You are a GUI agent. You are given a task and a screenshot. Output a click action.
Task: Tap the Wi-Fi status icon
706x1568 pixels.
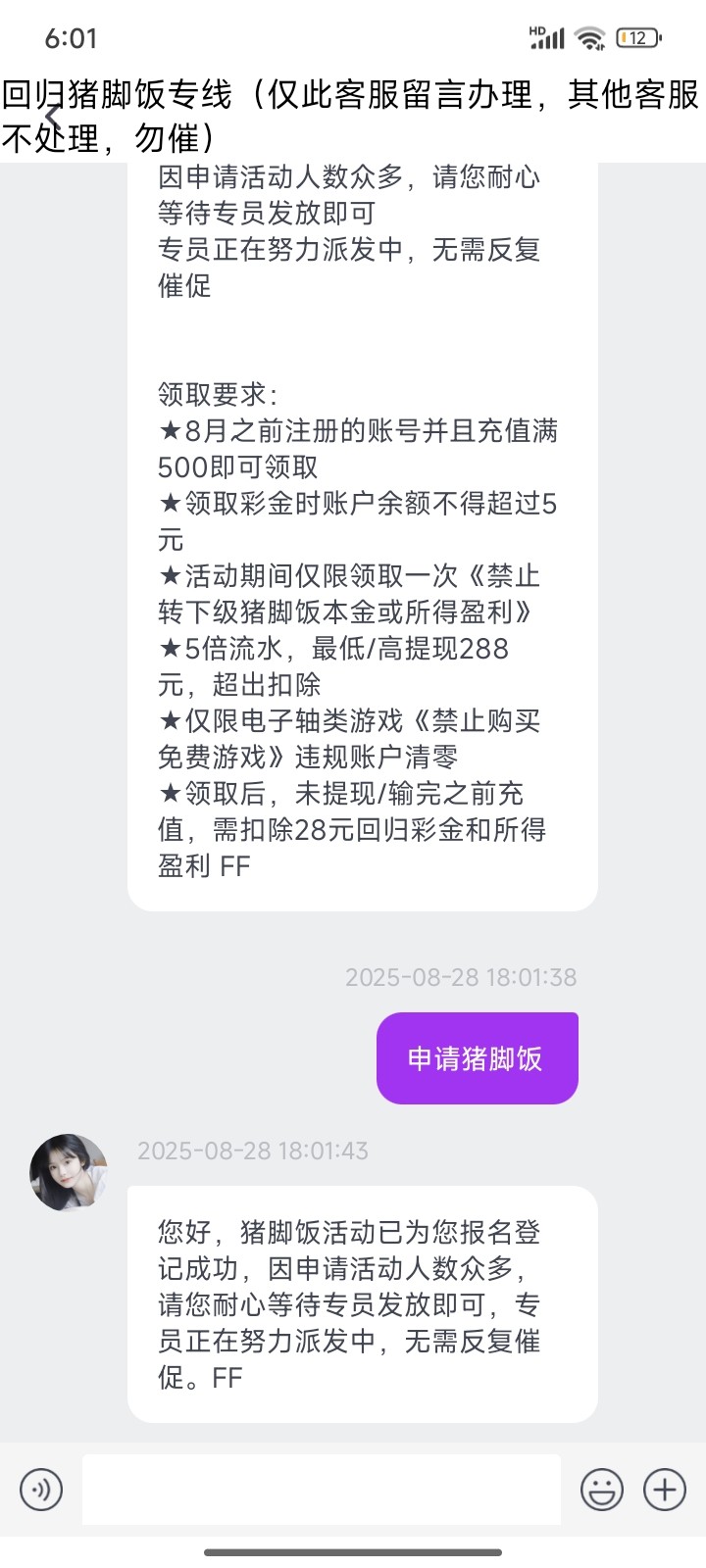(x=587, y=38)
